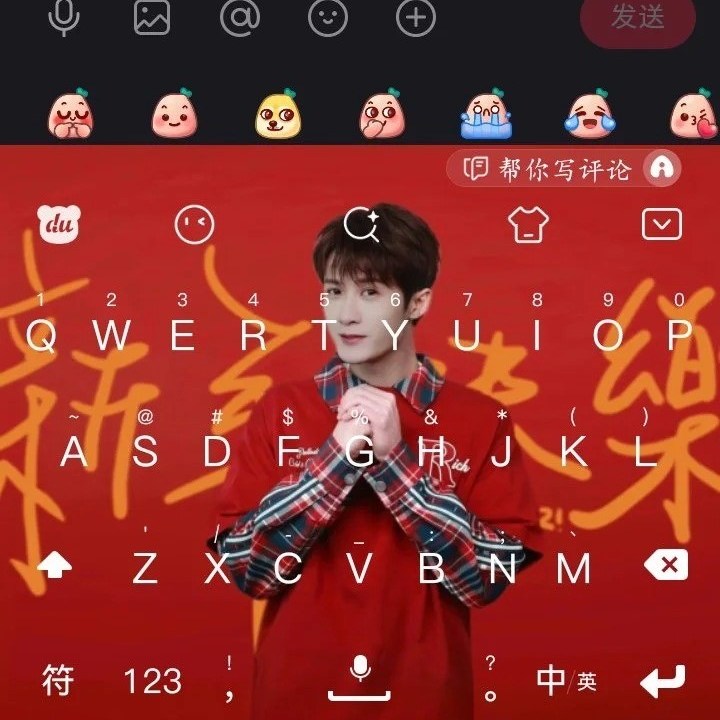Image resolution: width=720 pixels, height=720 pixels.
Task: Tap the 发送 send button
Action: (x=638, y=18)
